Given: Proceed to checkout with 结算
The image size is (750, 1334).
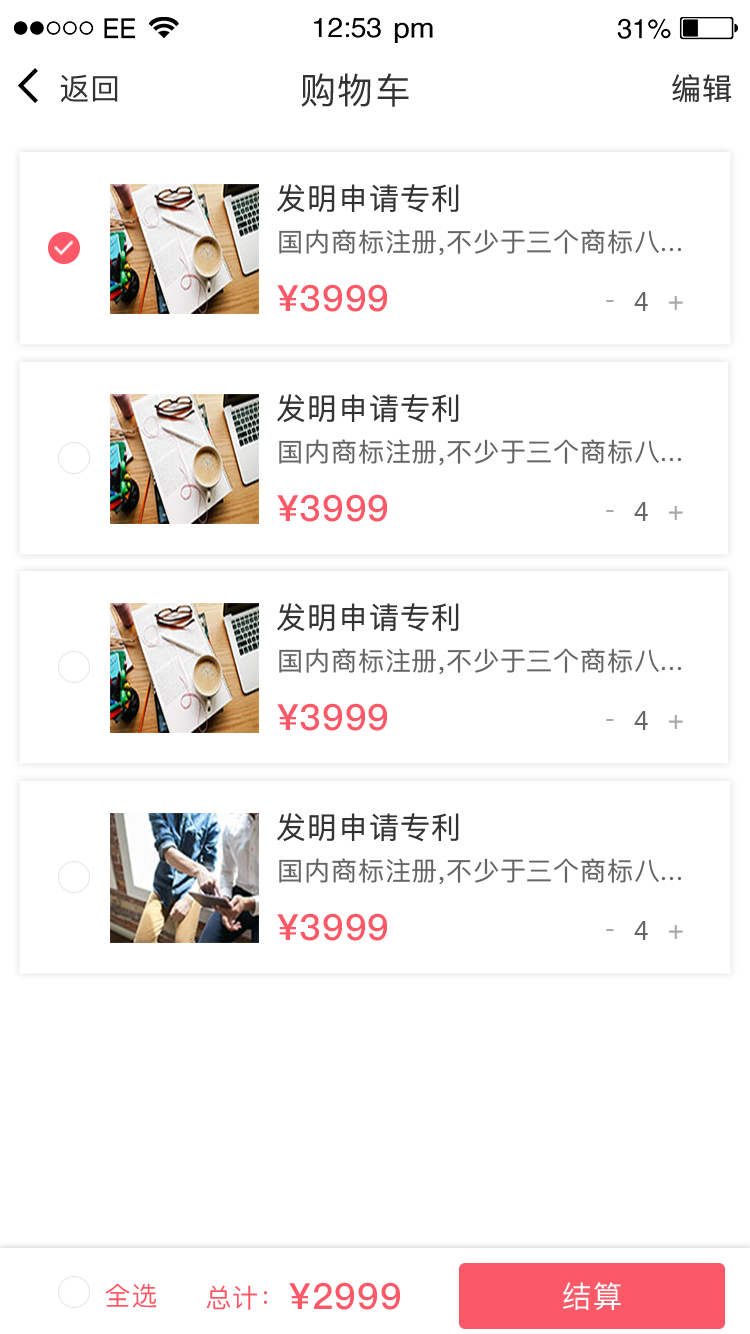Looking at the screenshot, I should pyautogui.click(x=591, y=1296).
